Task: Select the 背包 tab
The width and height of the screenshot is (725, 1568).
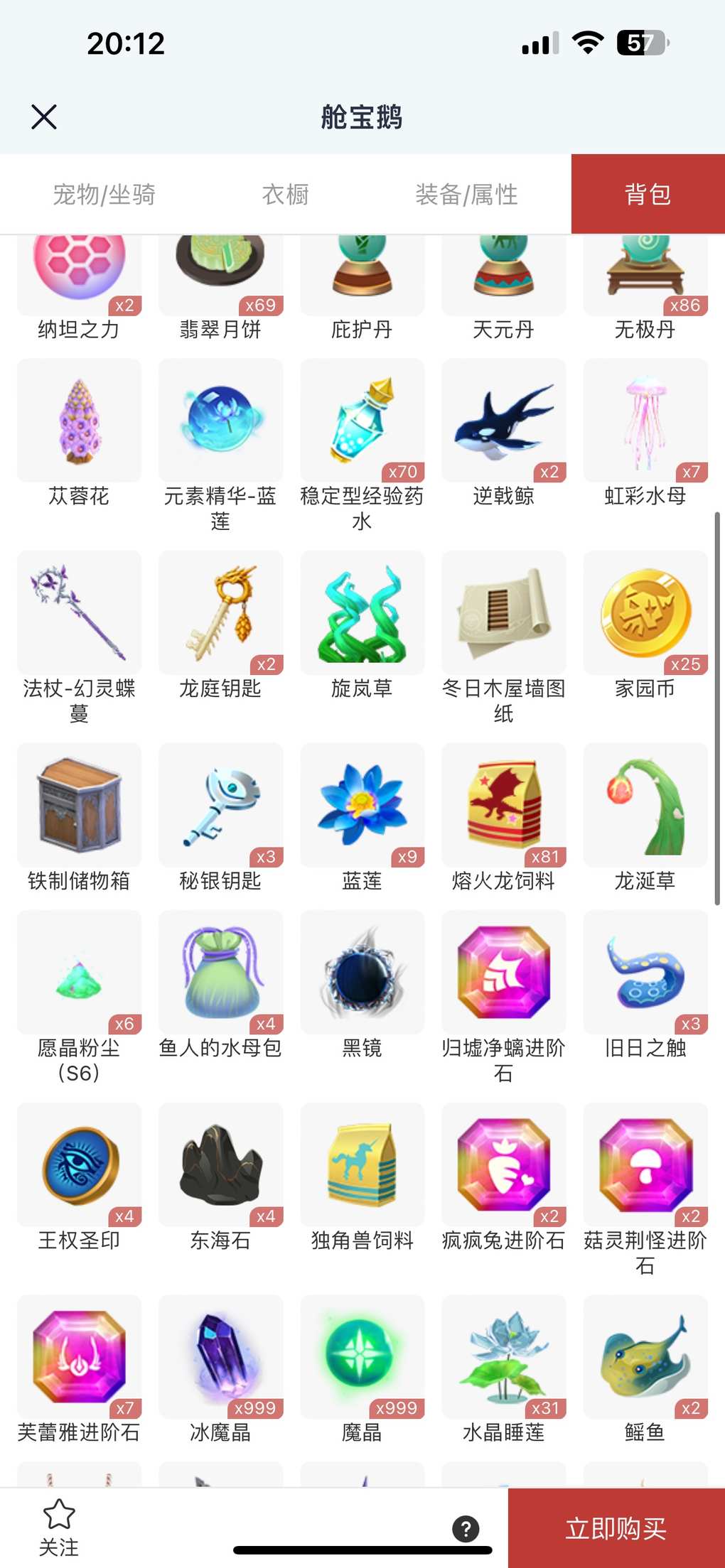Action: (648, 194)
